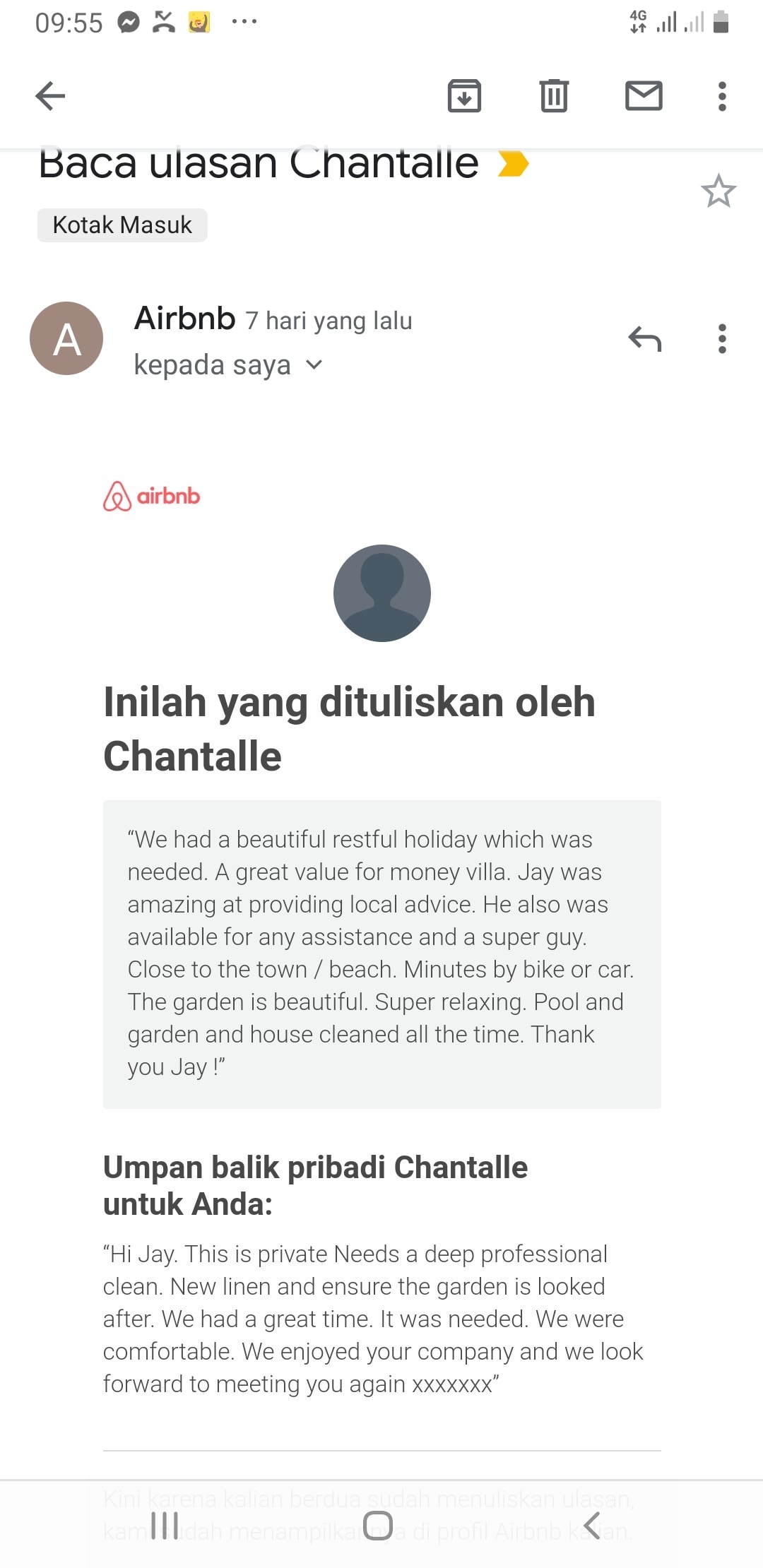Open message options beside reply arrow

click(x=722, y=339)
